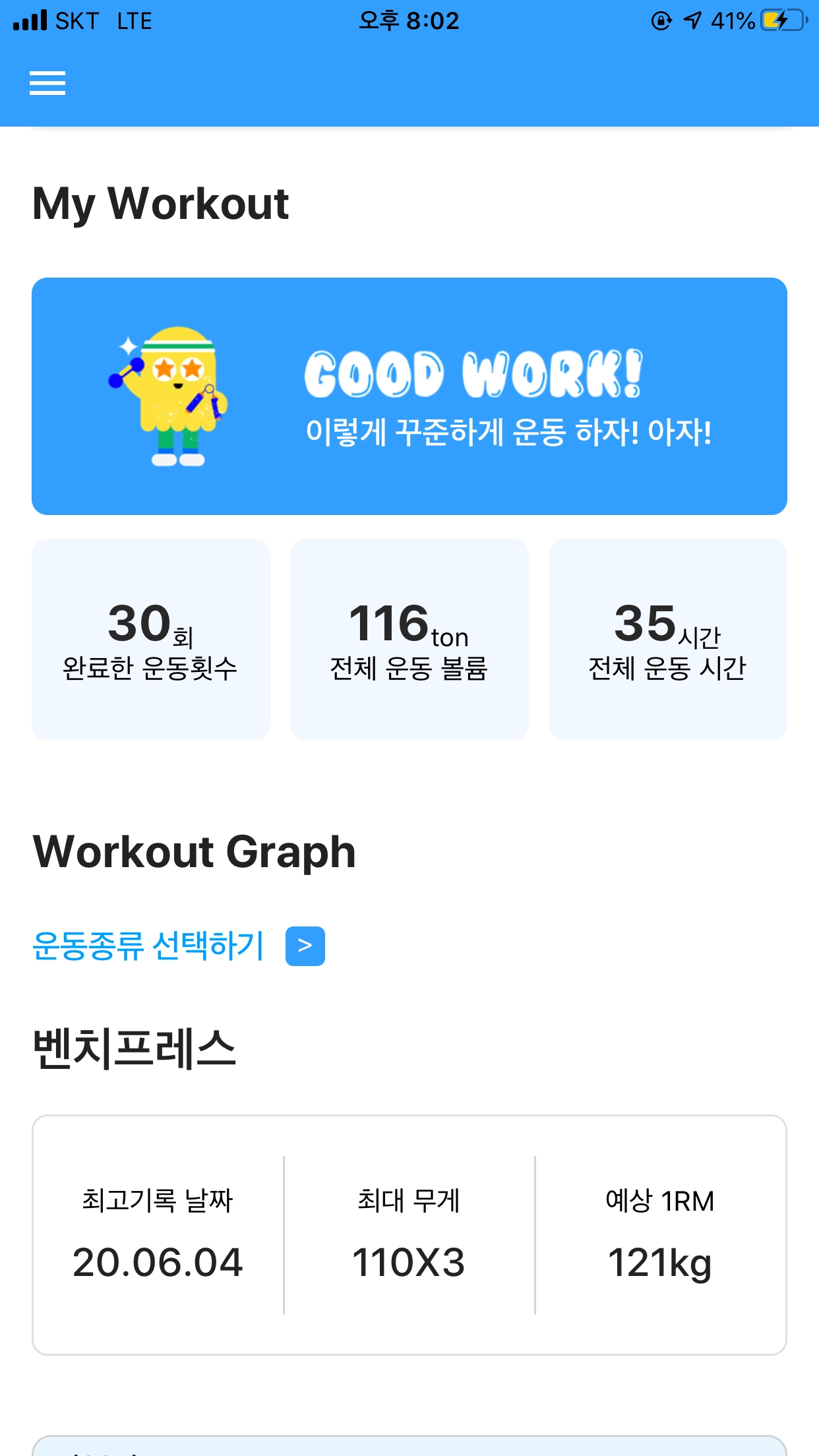
Task: Open the 운동종류 선택하기 exercise selector link
Action: pos(148,946)
